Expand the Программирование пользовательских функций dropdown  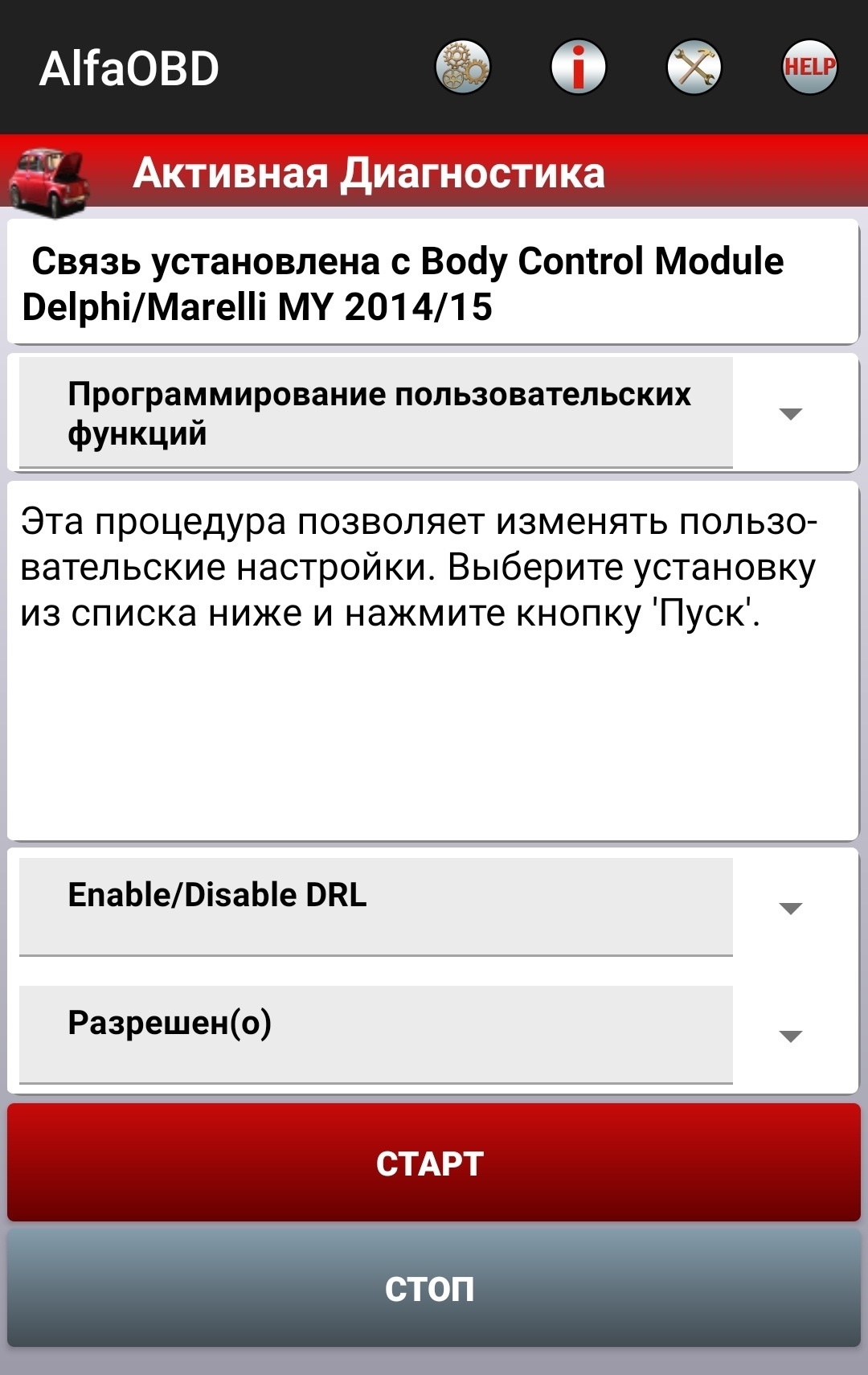[432, 413]
